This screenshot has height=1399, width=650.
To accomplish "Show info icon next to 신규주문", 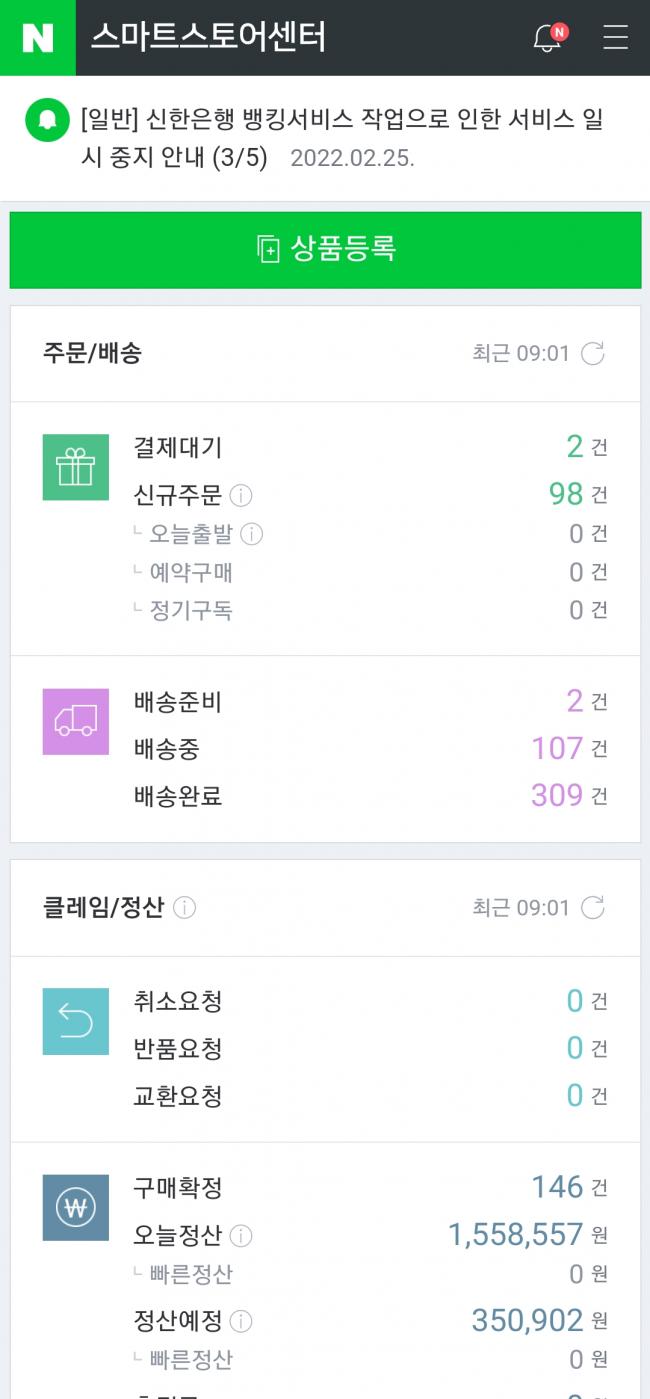I will point(241,495).
